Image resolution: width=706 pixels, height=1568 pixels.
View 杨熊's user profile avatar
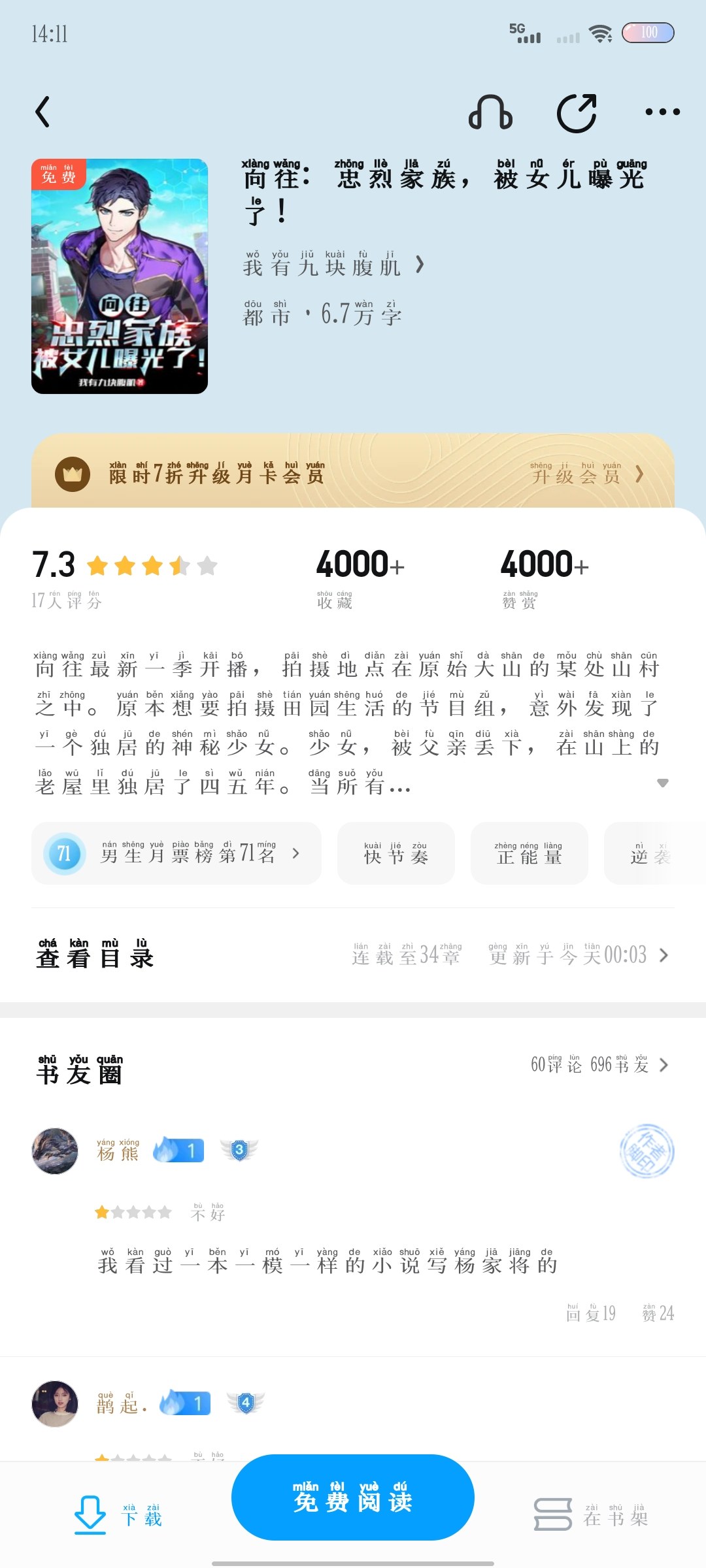pos(55,1151)
